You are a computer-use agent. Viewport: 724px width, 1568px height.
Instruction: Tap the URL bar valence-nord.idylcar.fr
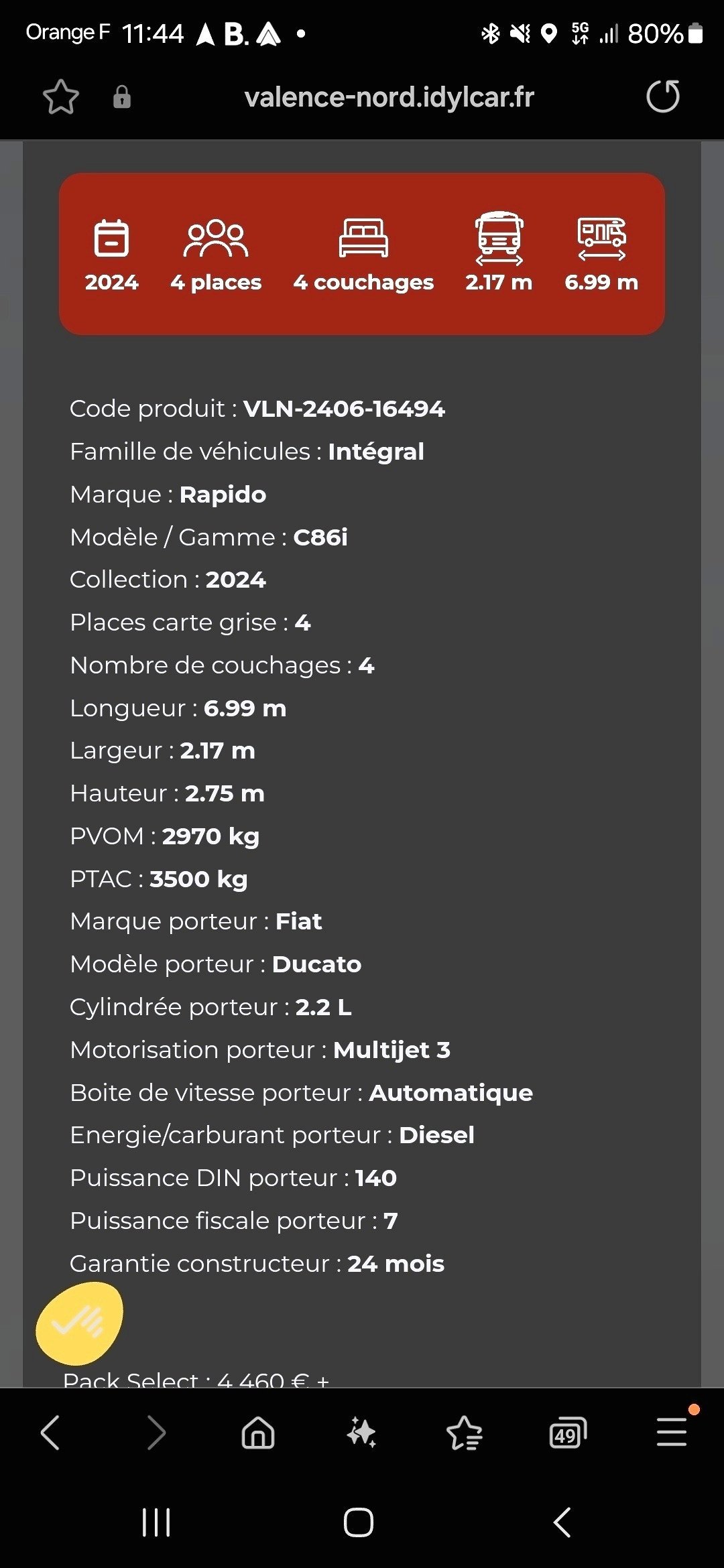389,97
